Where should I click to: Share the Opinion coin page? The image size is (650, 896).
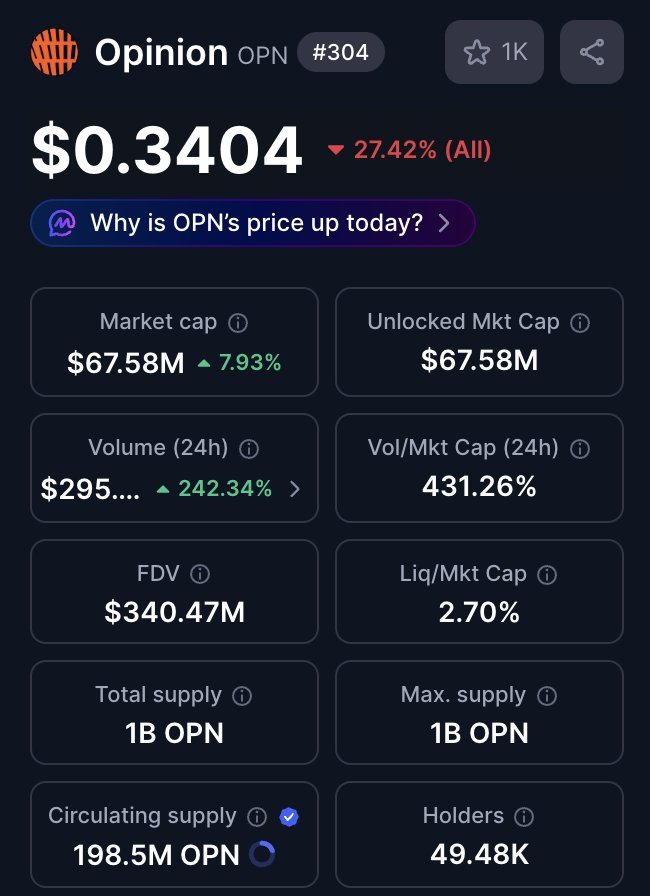(x=592, y=52)
